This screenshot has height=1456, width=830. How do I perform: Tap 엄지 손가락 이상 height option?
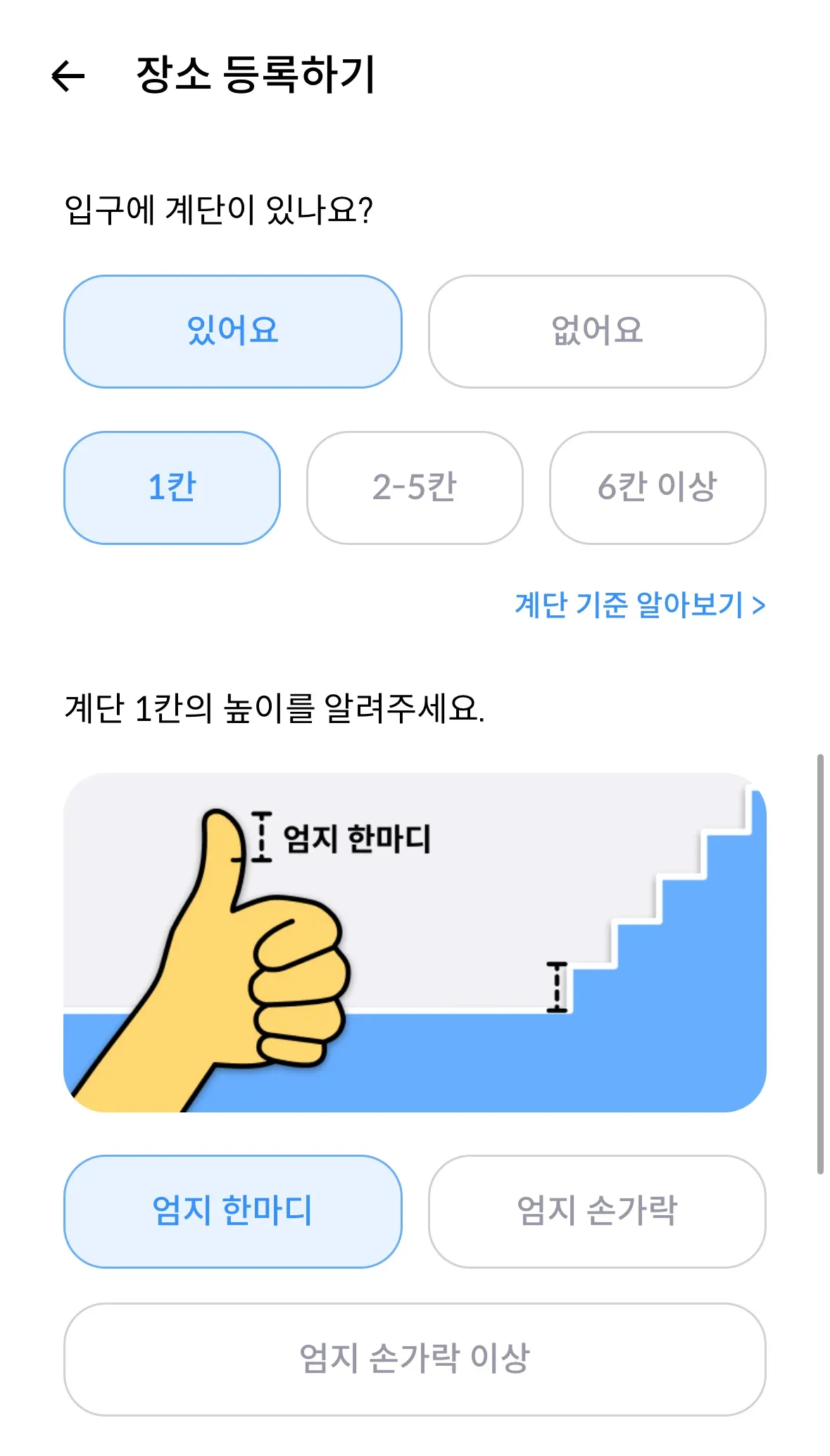coord(415,1359)
